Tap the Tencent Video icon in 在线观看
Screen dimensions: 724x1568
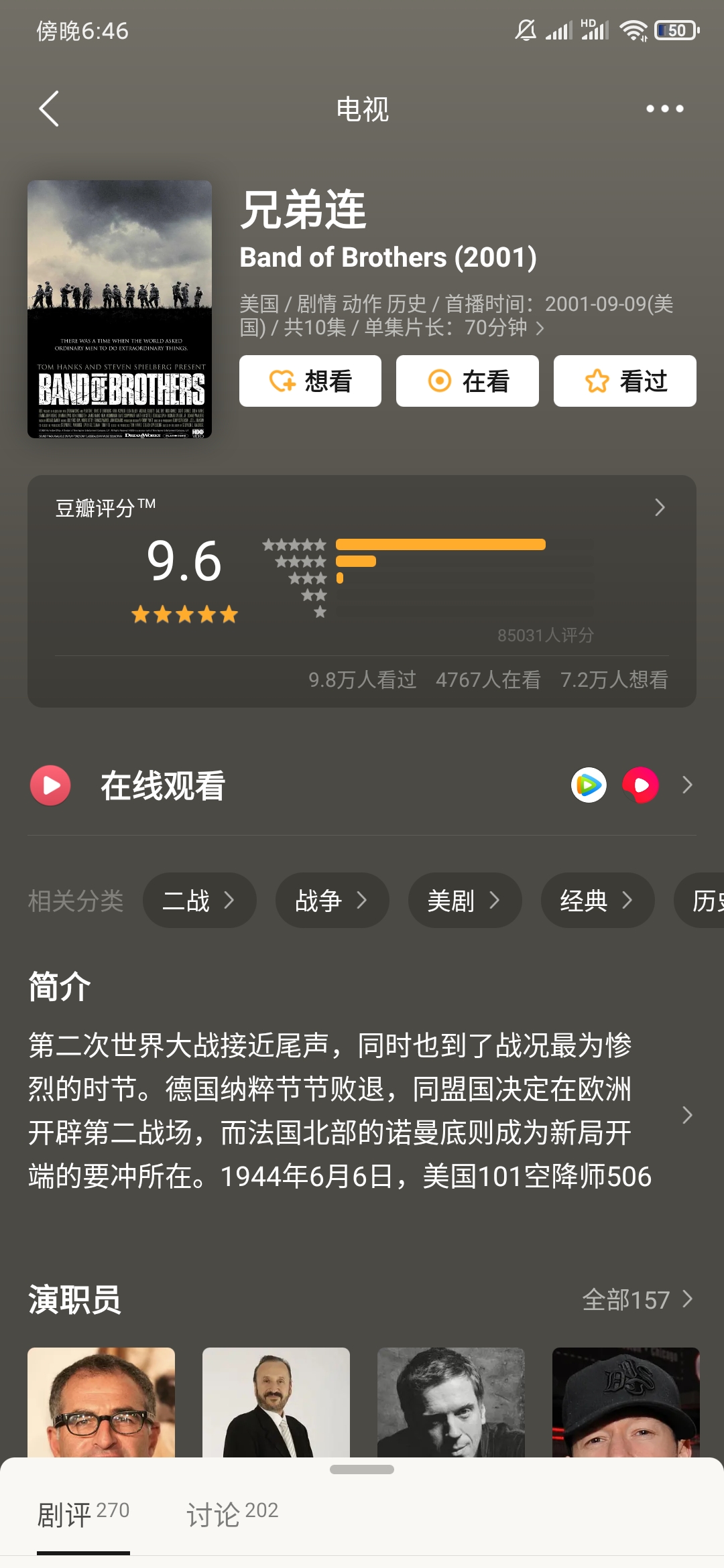589,785
